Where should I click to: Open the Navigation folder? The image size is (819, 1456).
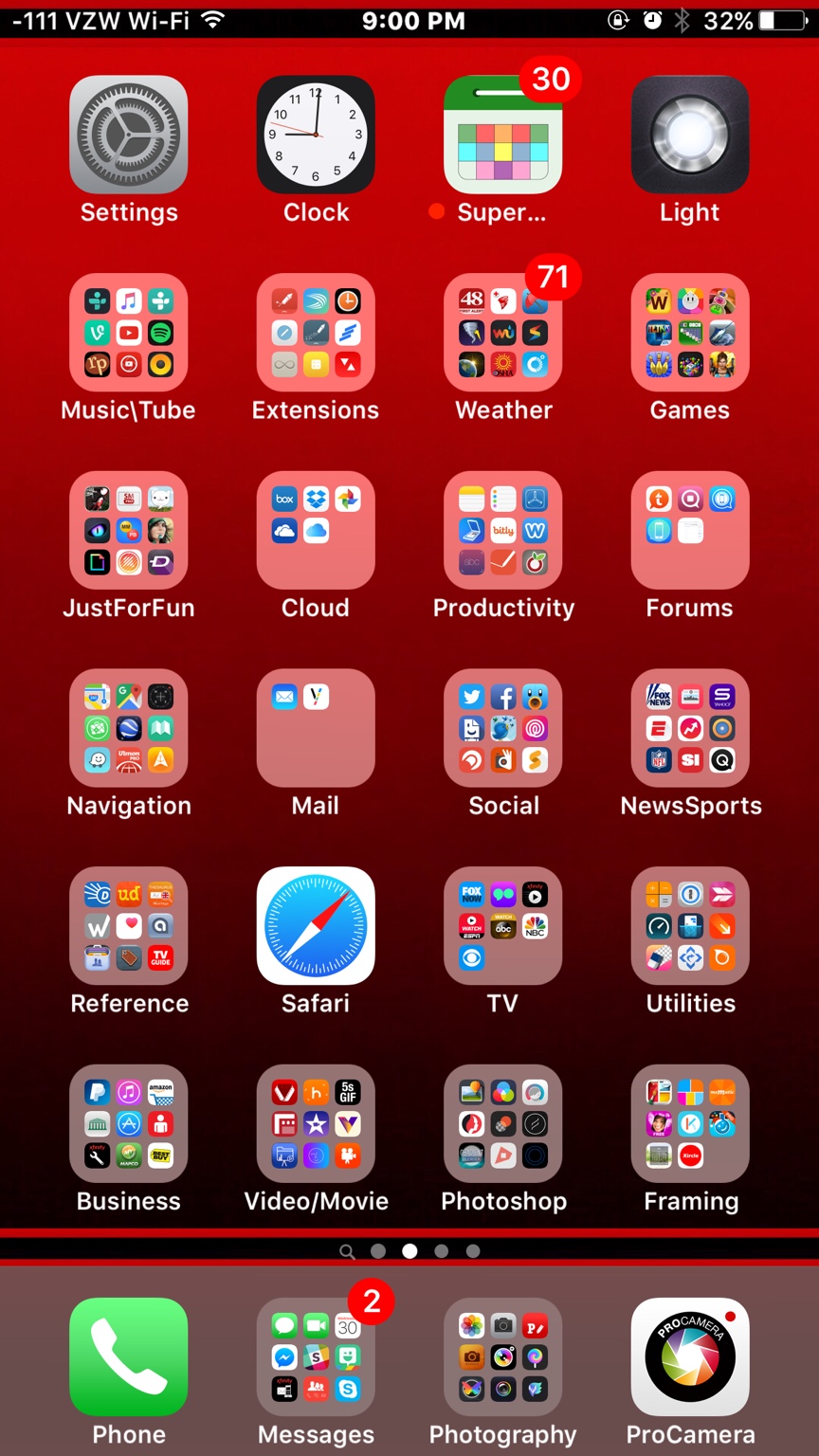[x=128, y=728]
